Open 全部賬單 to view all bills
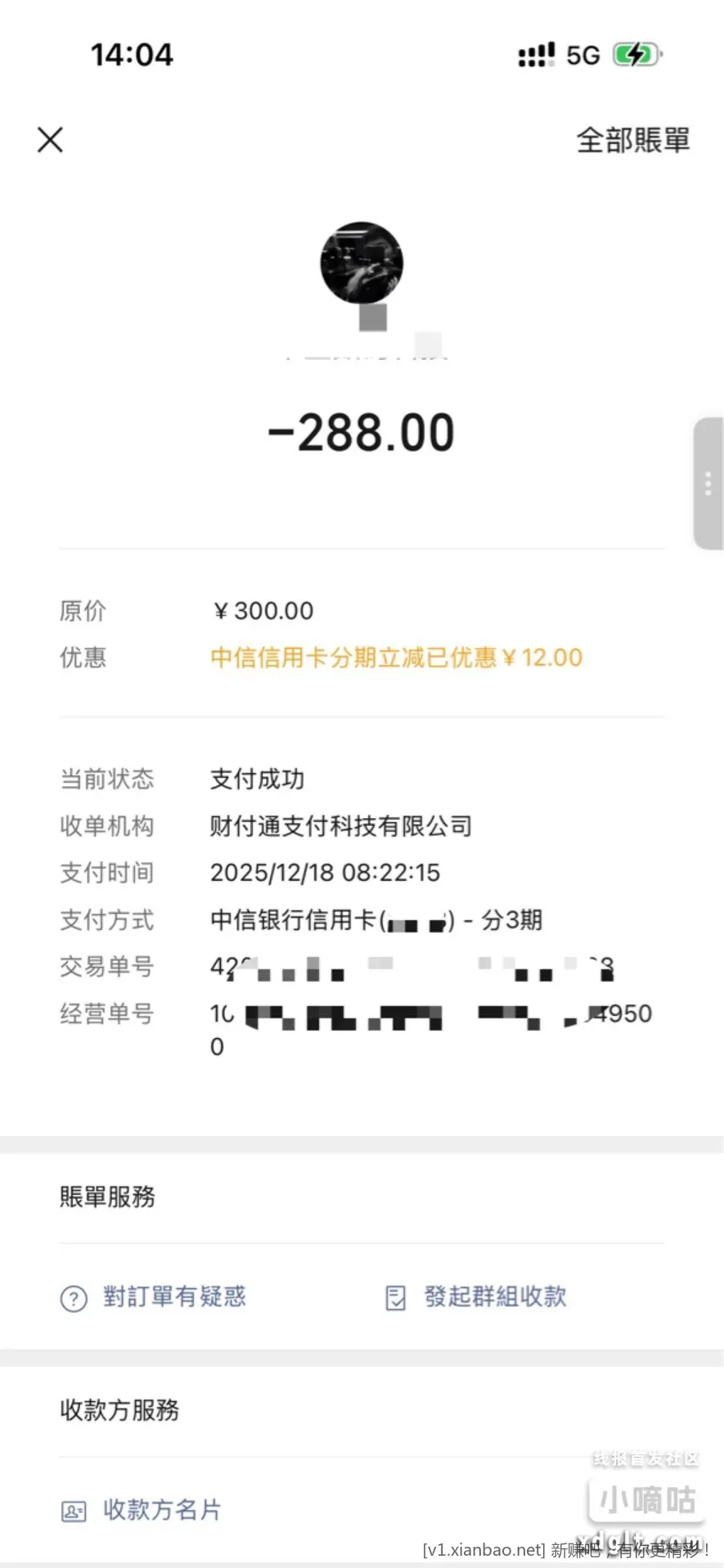Screen dimensions: 724x1568 point(632,141)
